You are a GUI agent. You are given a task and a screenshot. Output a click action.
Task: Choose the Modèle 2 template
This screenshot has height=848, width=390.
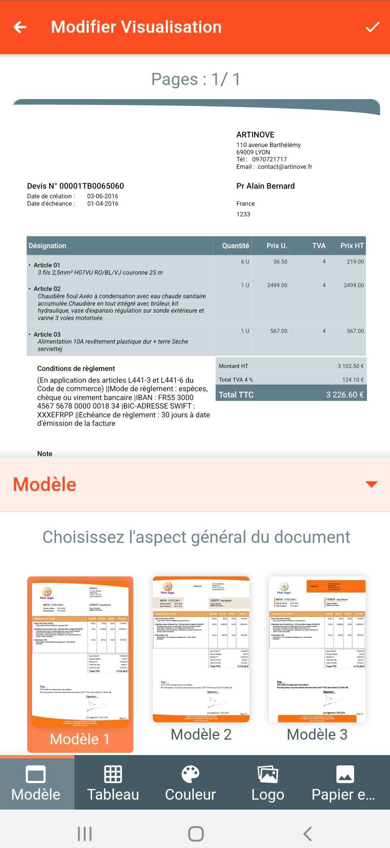pos(201,659)
